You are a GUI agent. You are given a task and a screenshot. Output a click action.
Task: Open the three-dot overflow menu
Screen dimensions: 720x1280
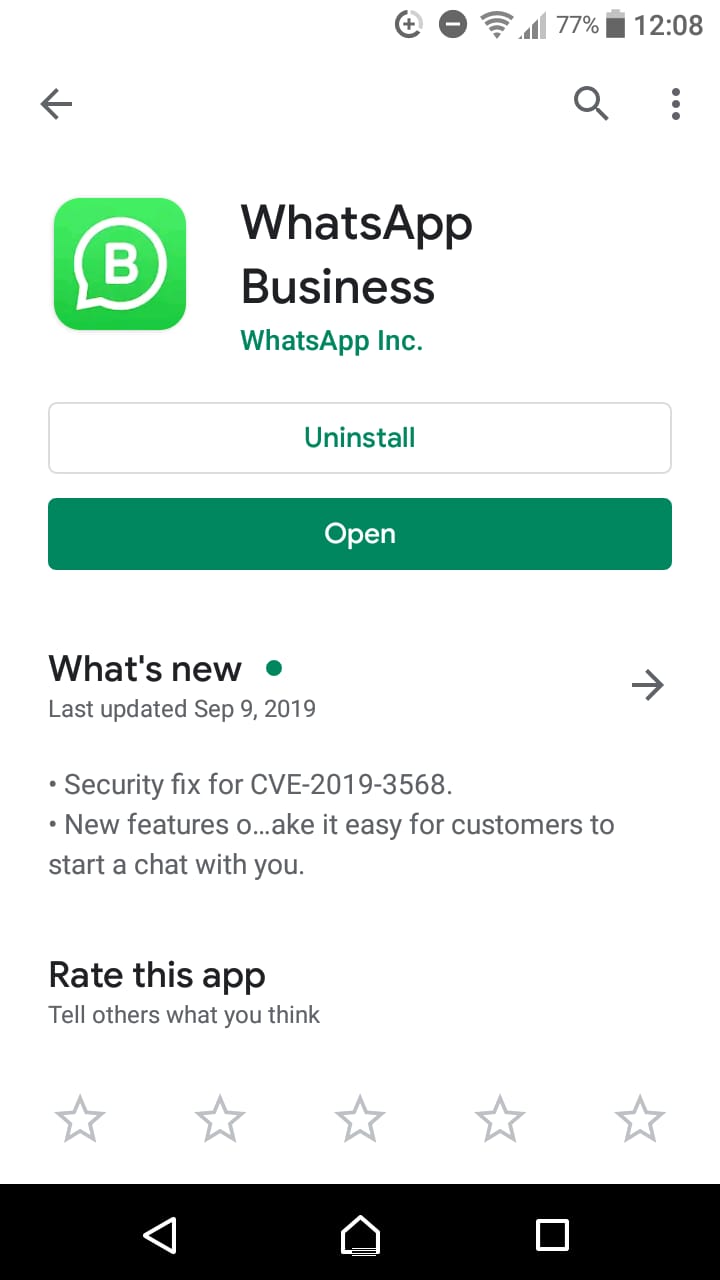coord(676,103)
